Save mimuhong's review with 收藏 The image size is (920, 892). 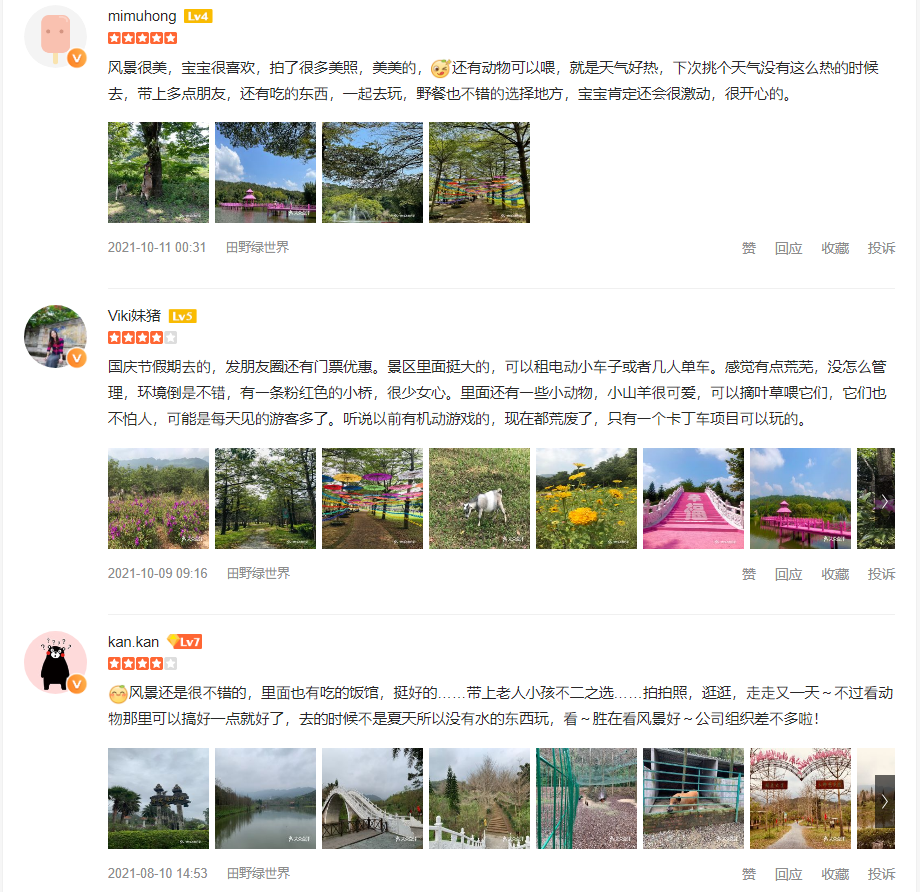[x=835, y=248]
